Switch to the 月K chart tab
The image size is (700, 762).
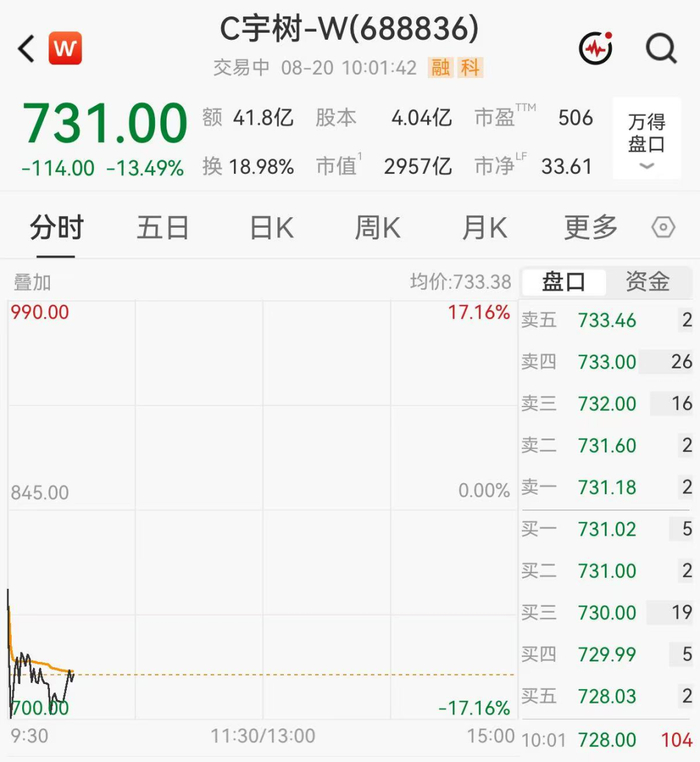(485, 227)
